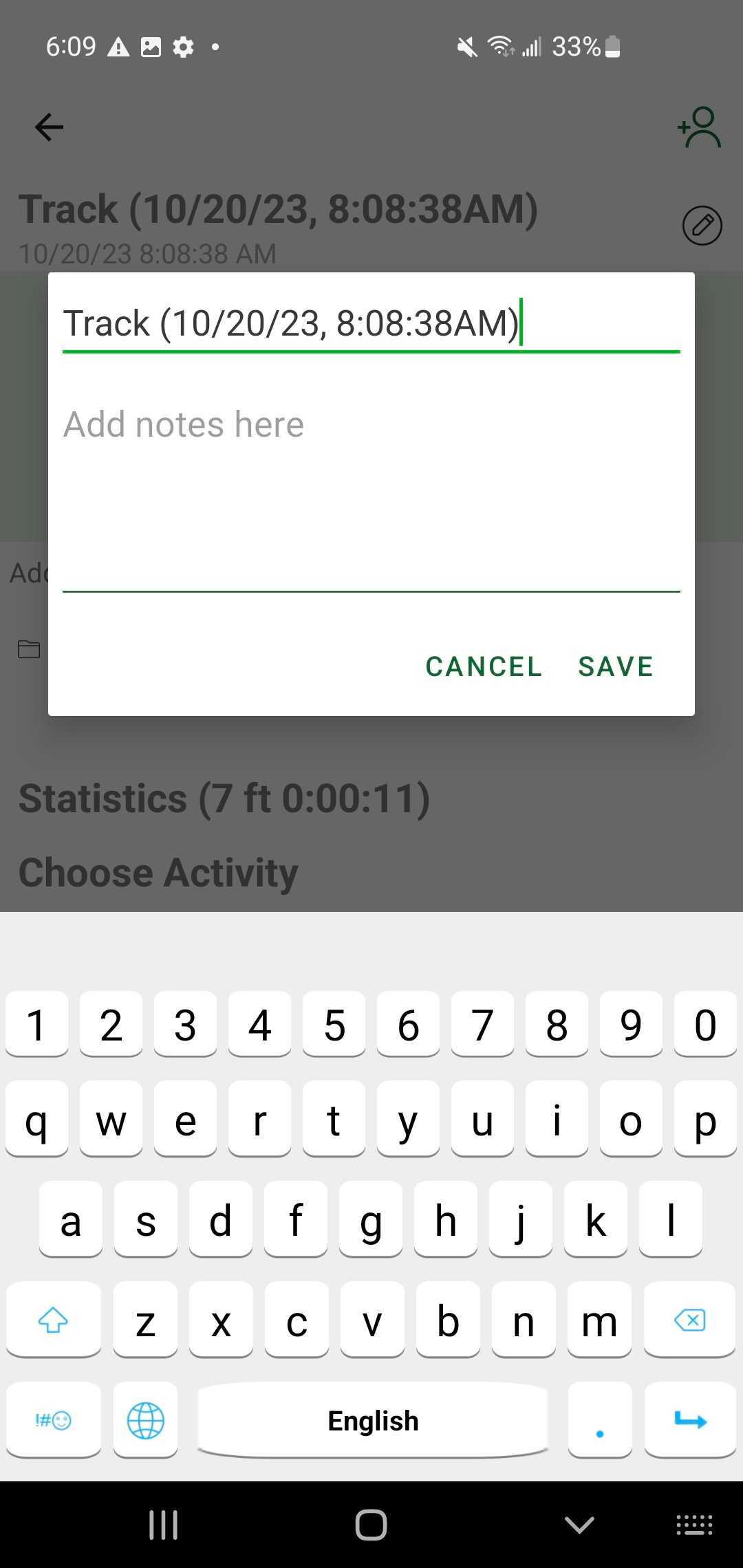Switch keyboard language with globe key

pyautogui.click(x=145, y=1420)
